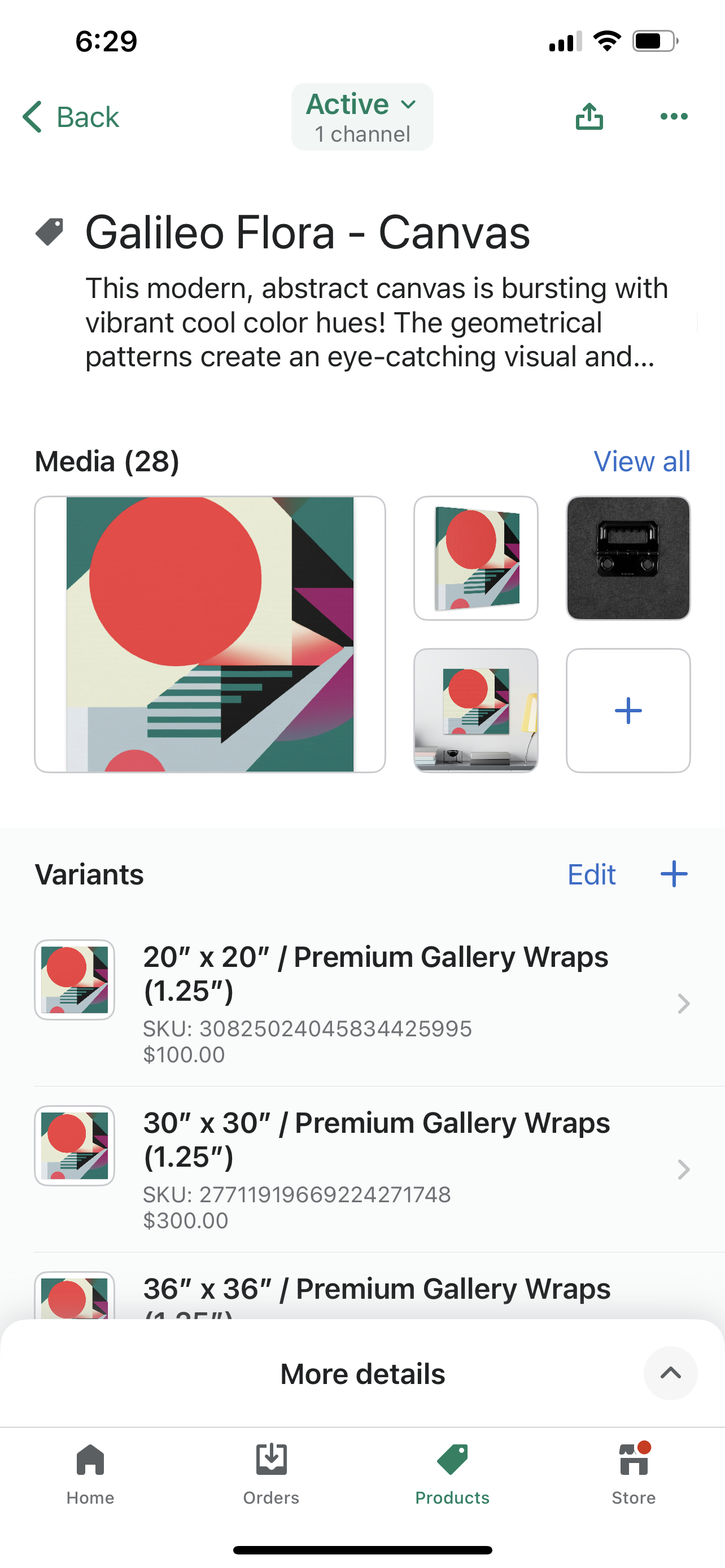This screenshot has height=1568, width=725.
Task: Select the angled canvas side-view thumbnail
Action: pos(476,558)
